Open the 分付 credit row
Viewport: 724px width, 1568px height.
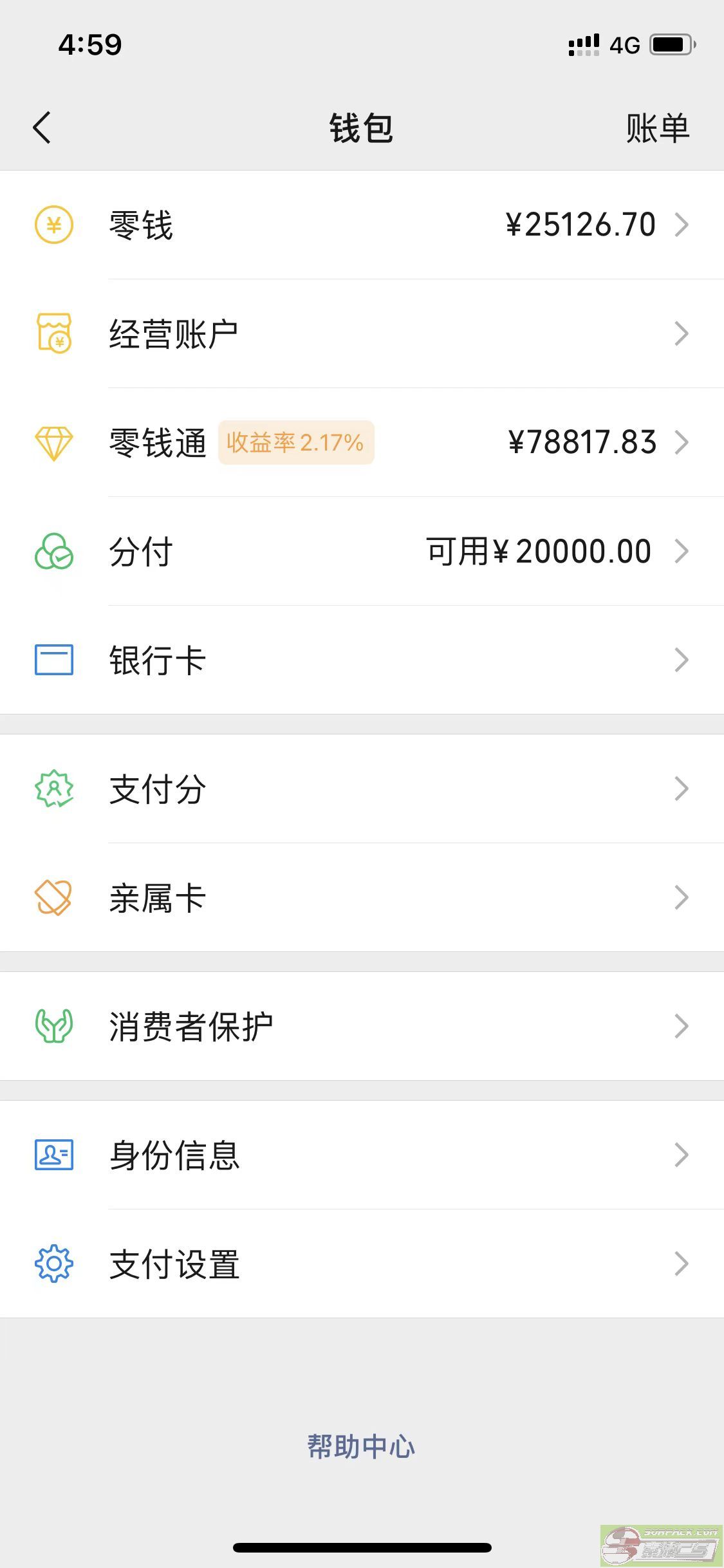click(x=362, y=552)
